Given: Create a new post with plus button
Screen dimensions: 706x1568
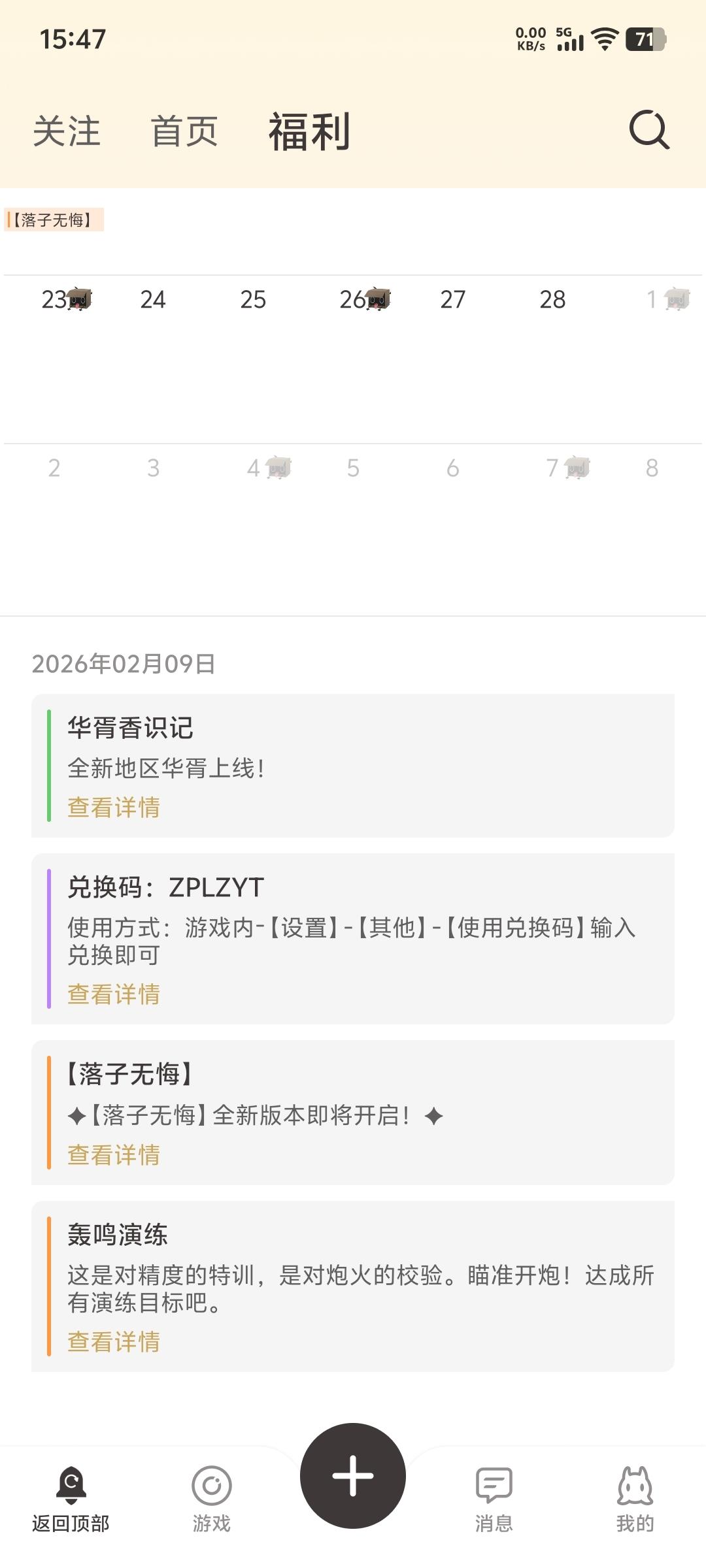Looking at the screenshot, I should pyautogui.click(x=353, y=1475).
